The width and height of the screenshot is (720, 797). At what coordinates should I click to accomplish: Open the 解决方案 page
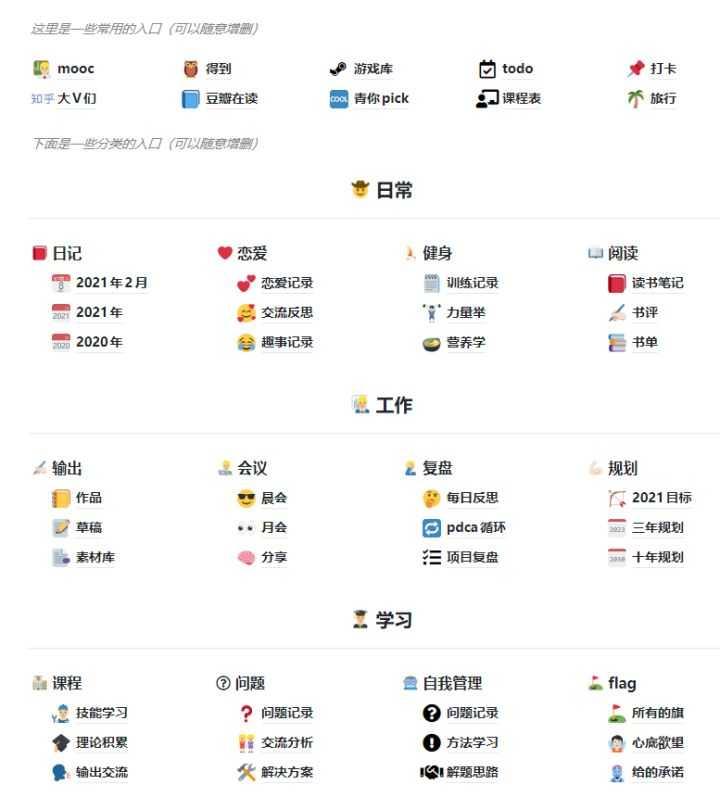pyautogui.click(x=286, y=771)
